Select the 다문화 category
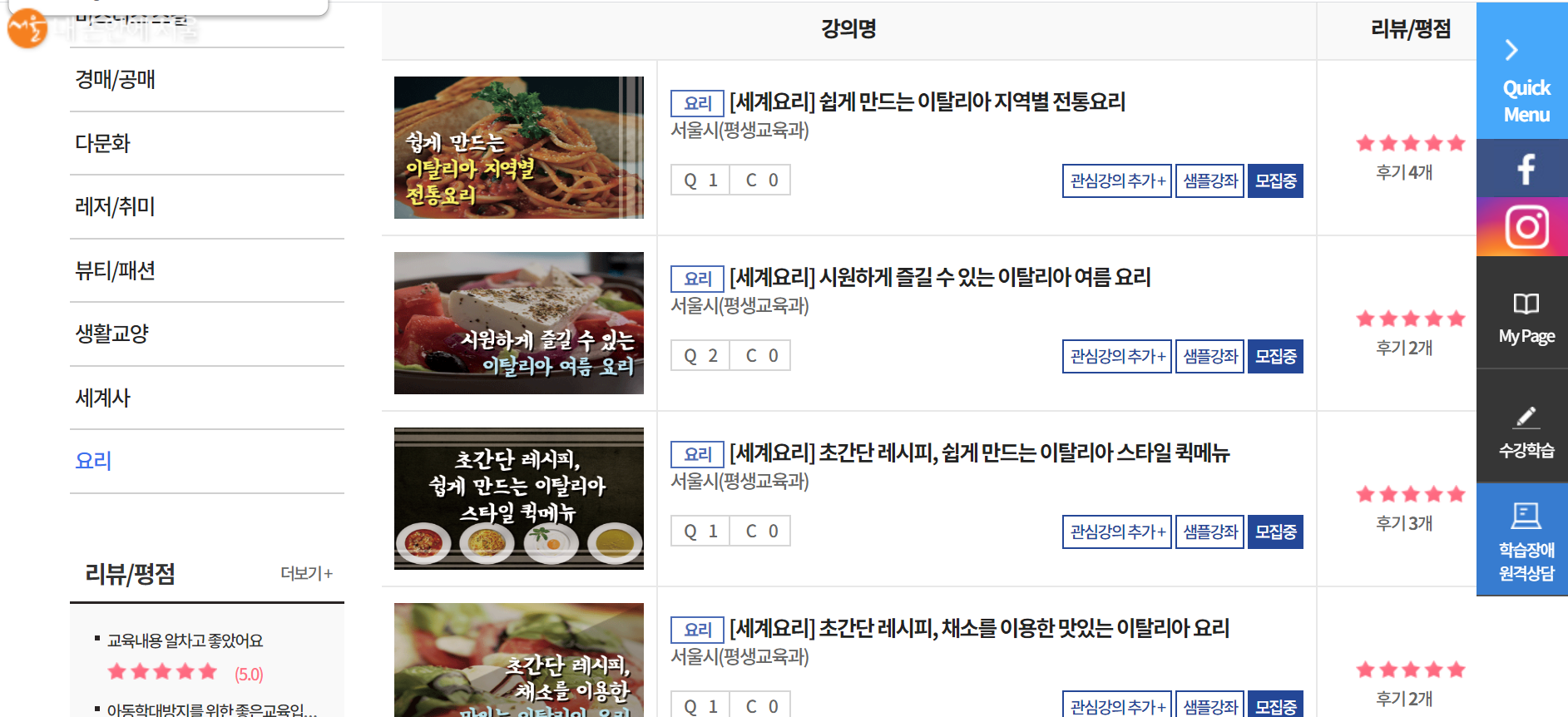Viewport: 1568px width, 717px height. tap(103, 143)
